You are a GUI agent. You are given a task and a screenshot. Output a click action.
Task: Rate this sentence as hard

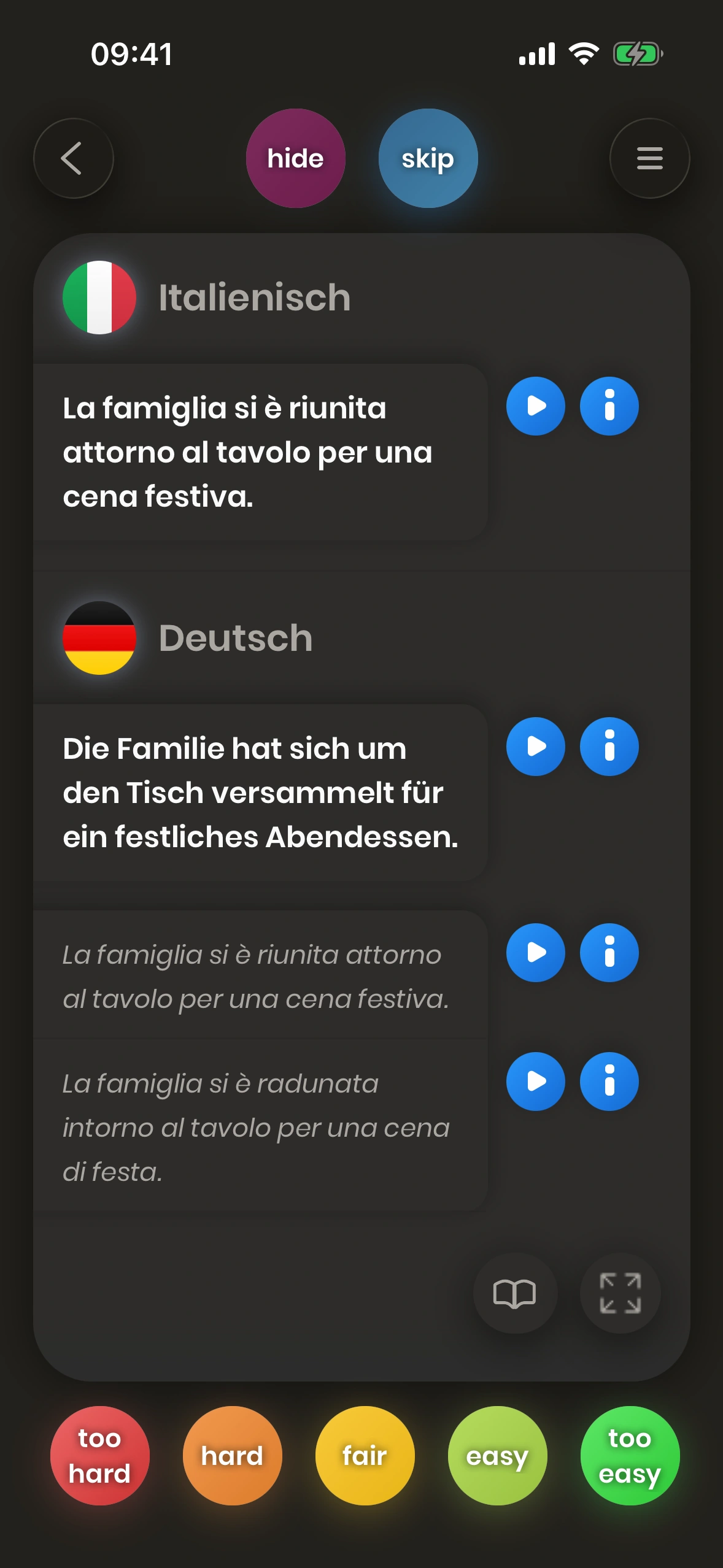point(232,1455)
